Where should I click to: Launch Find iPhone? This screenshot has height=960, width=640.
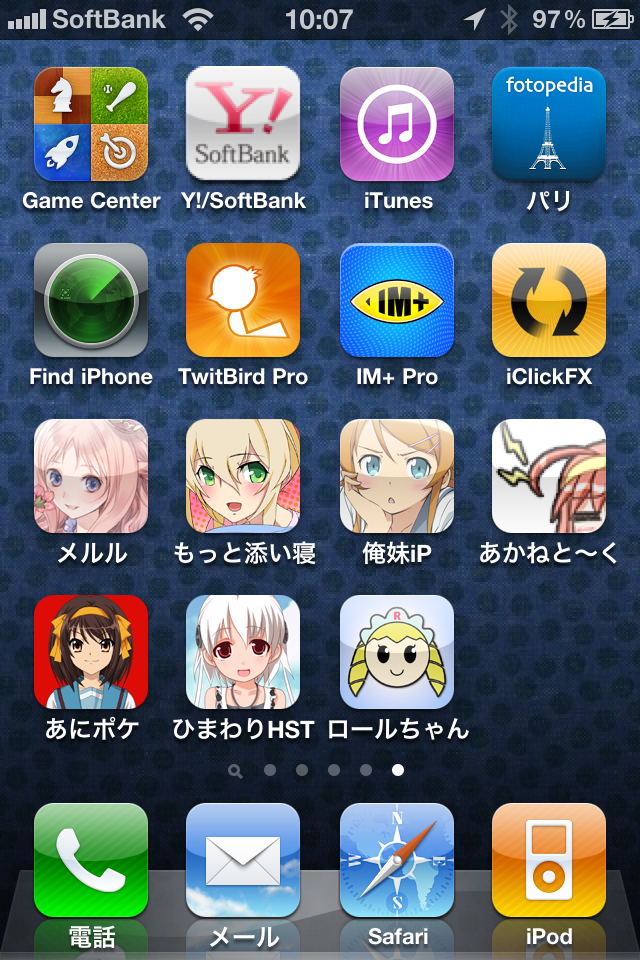(x=91, y=300)
